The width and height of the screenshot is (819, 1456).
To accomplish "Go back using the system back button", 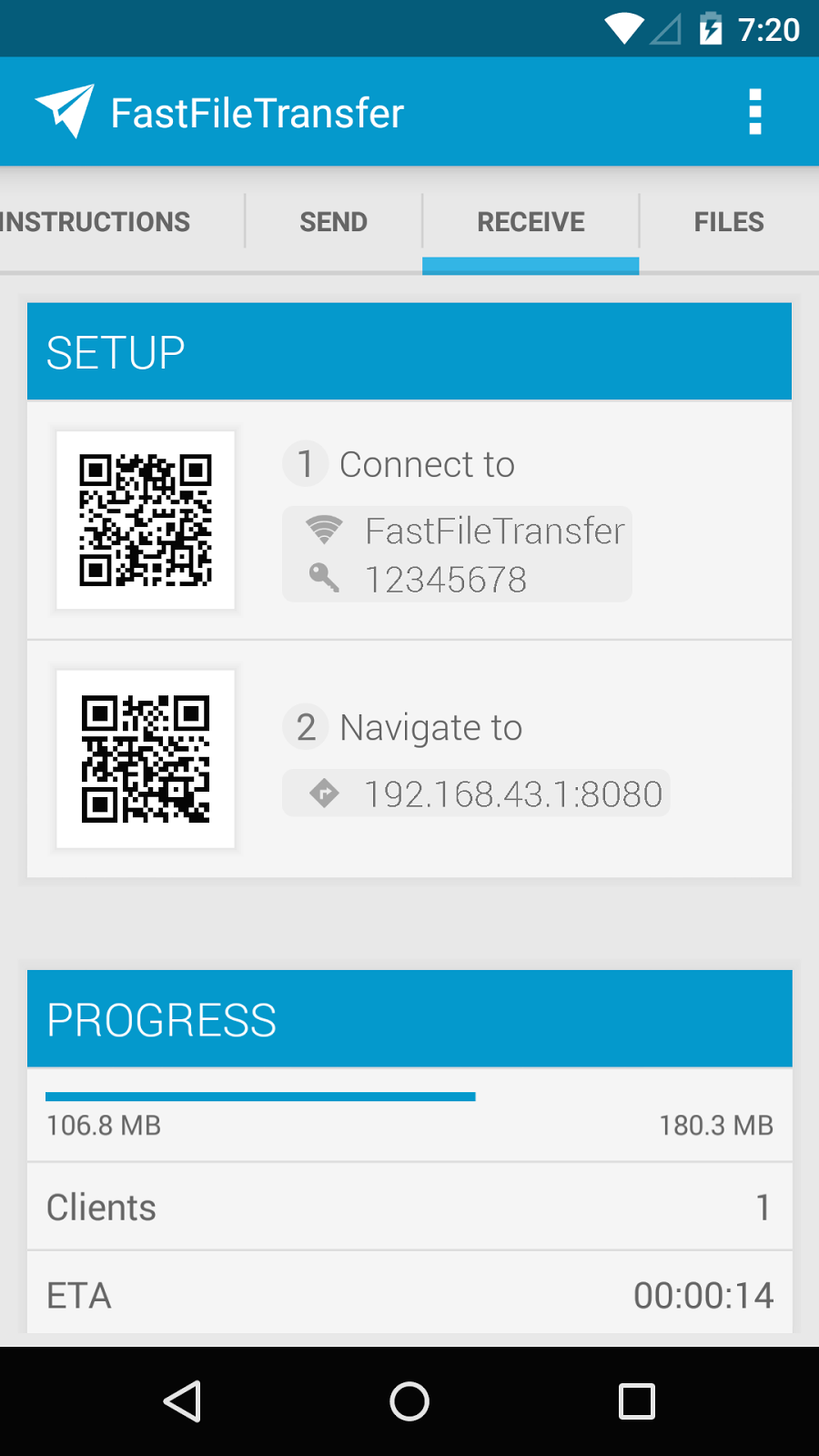I will 182,1400.
